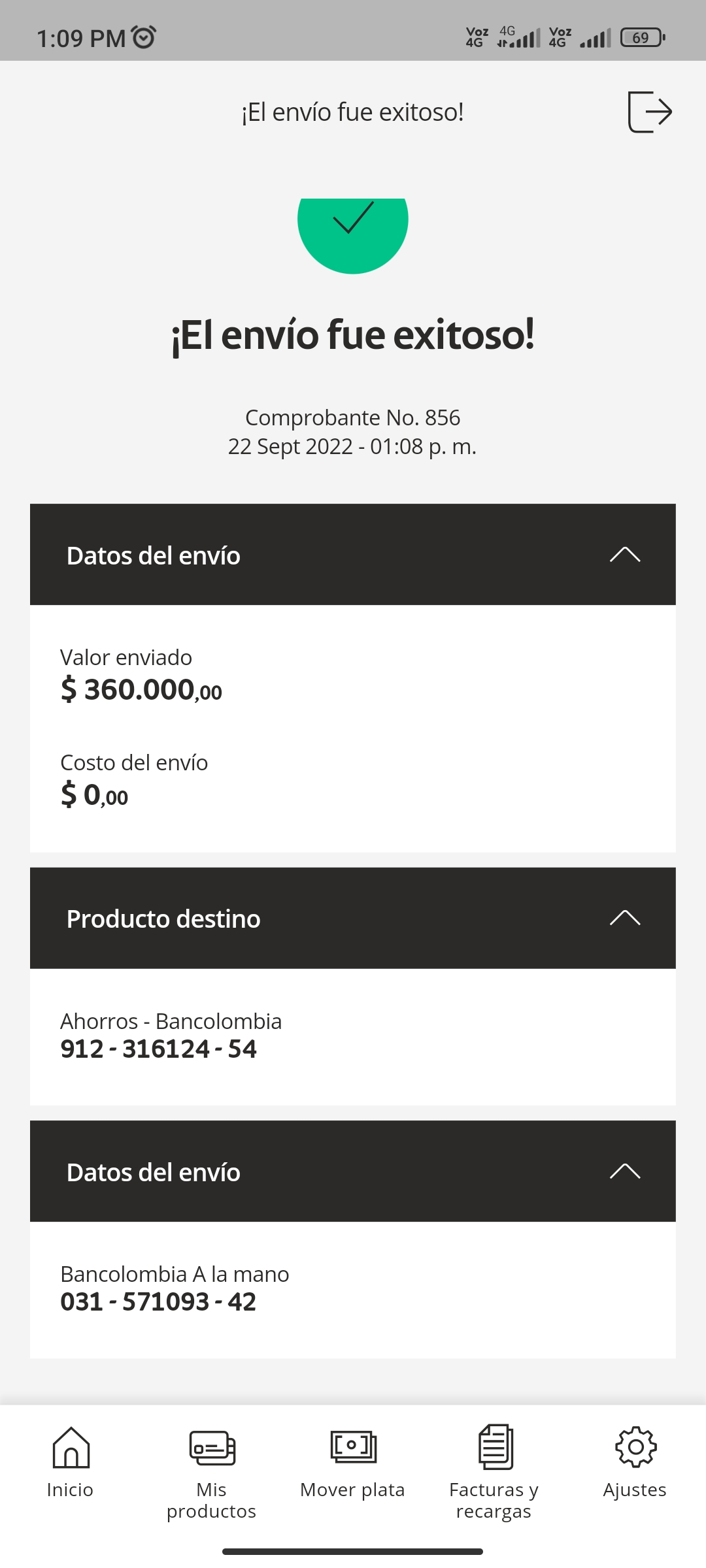Open the Ajustes settings tab
This screenshot has width=706, height=1568.
[x=635, y=1462]
